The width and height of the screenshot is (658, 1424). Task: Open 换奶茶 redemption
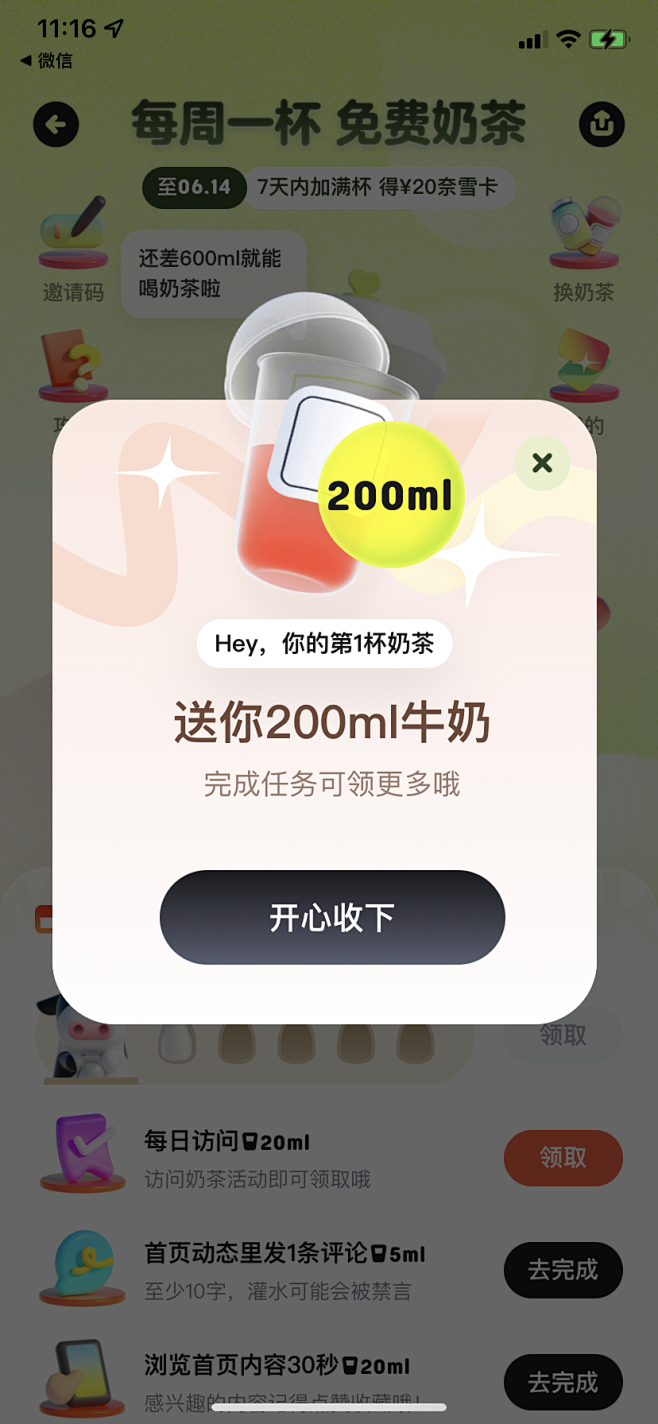584,250
